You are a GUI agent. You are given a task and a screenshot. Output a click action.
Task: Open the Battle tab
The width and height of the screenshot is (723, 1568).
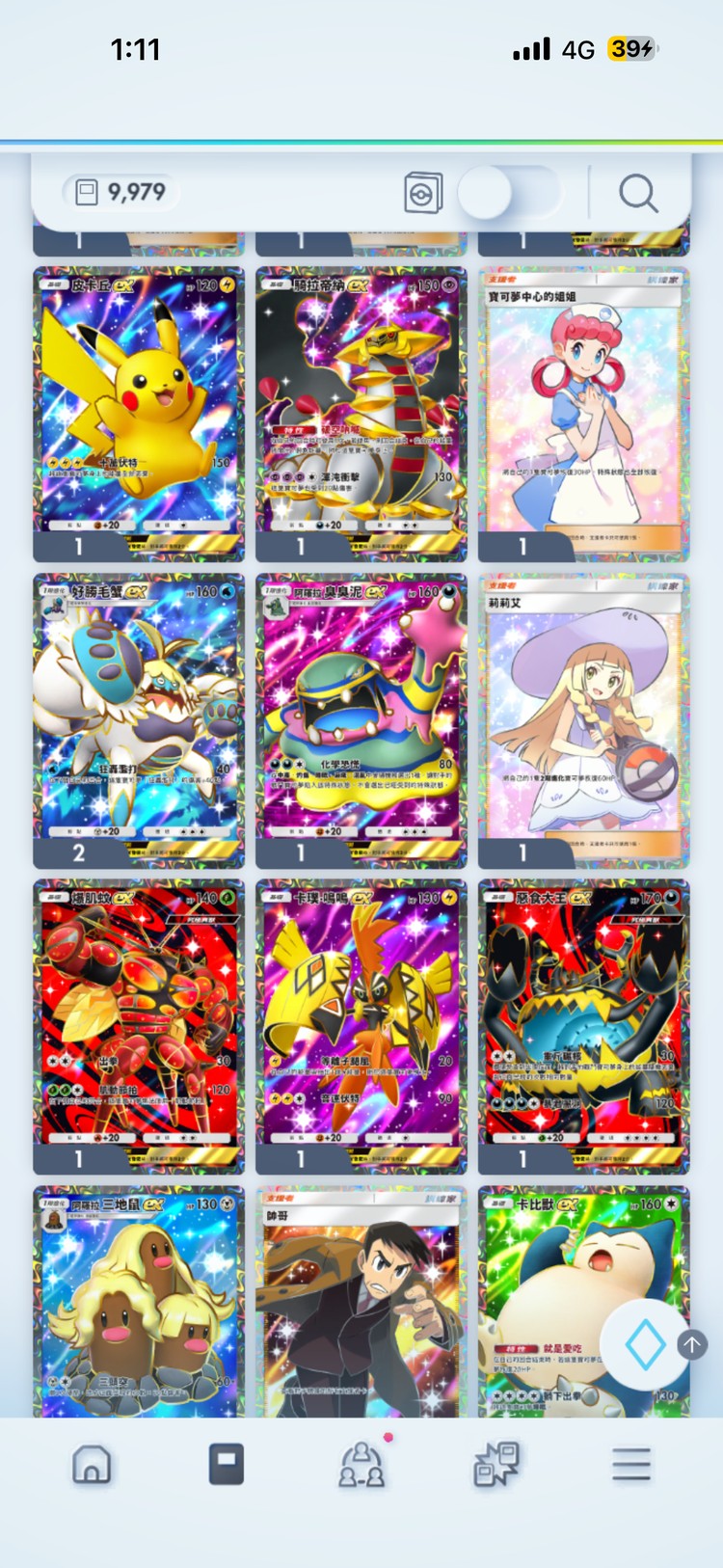[496, 1465]
